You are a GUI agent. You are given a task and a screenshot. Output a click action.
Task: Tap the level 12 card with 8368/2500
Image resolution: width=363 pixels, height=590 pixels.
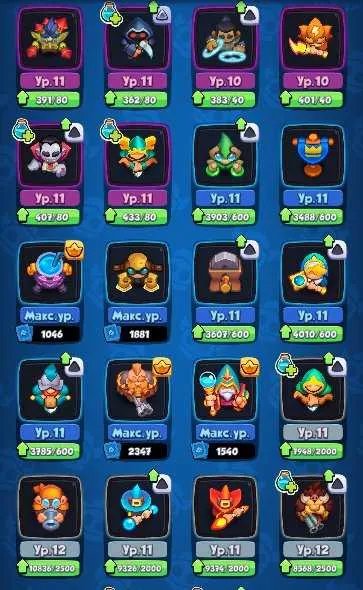(313, 526)
